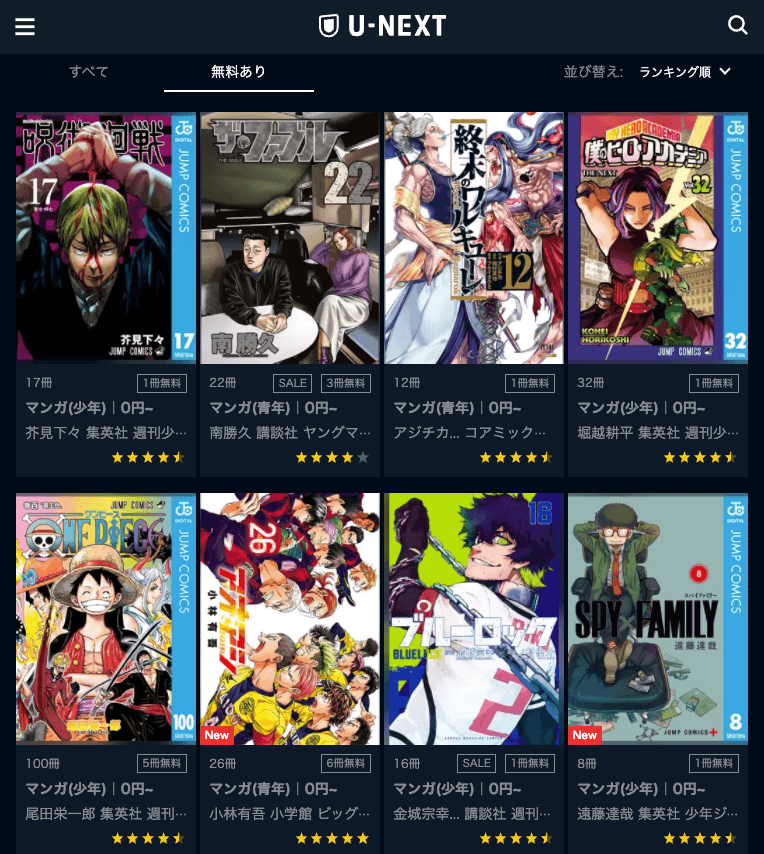
Task: Select the 無料あり tab
Action: [239, 72]
